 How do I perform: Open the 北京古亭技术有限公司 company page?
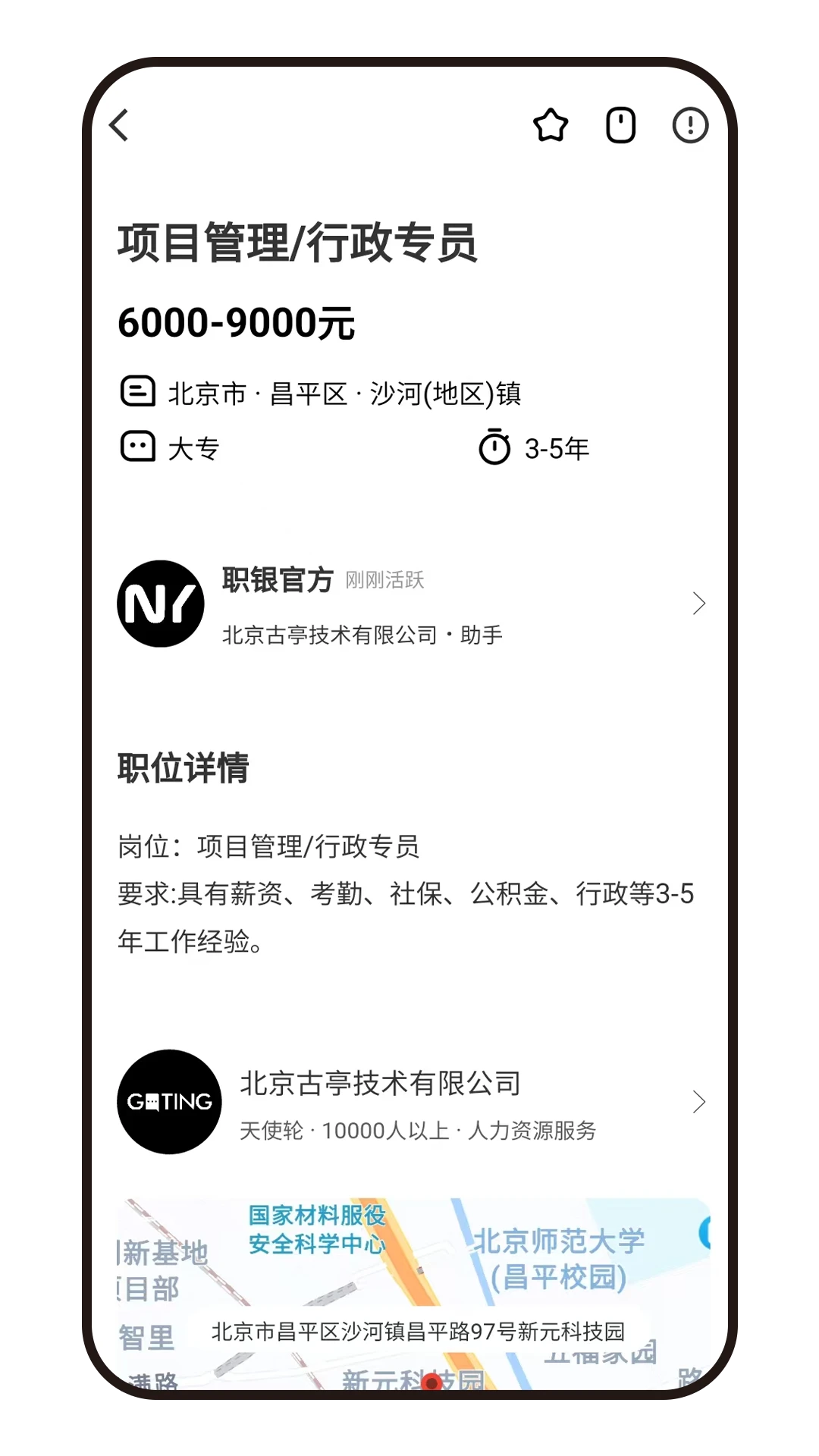(x=409, y=1101)
